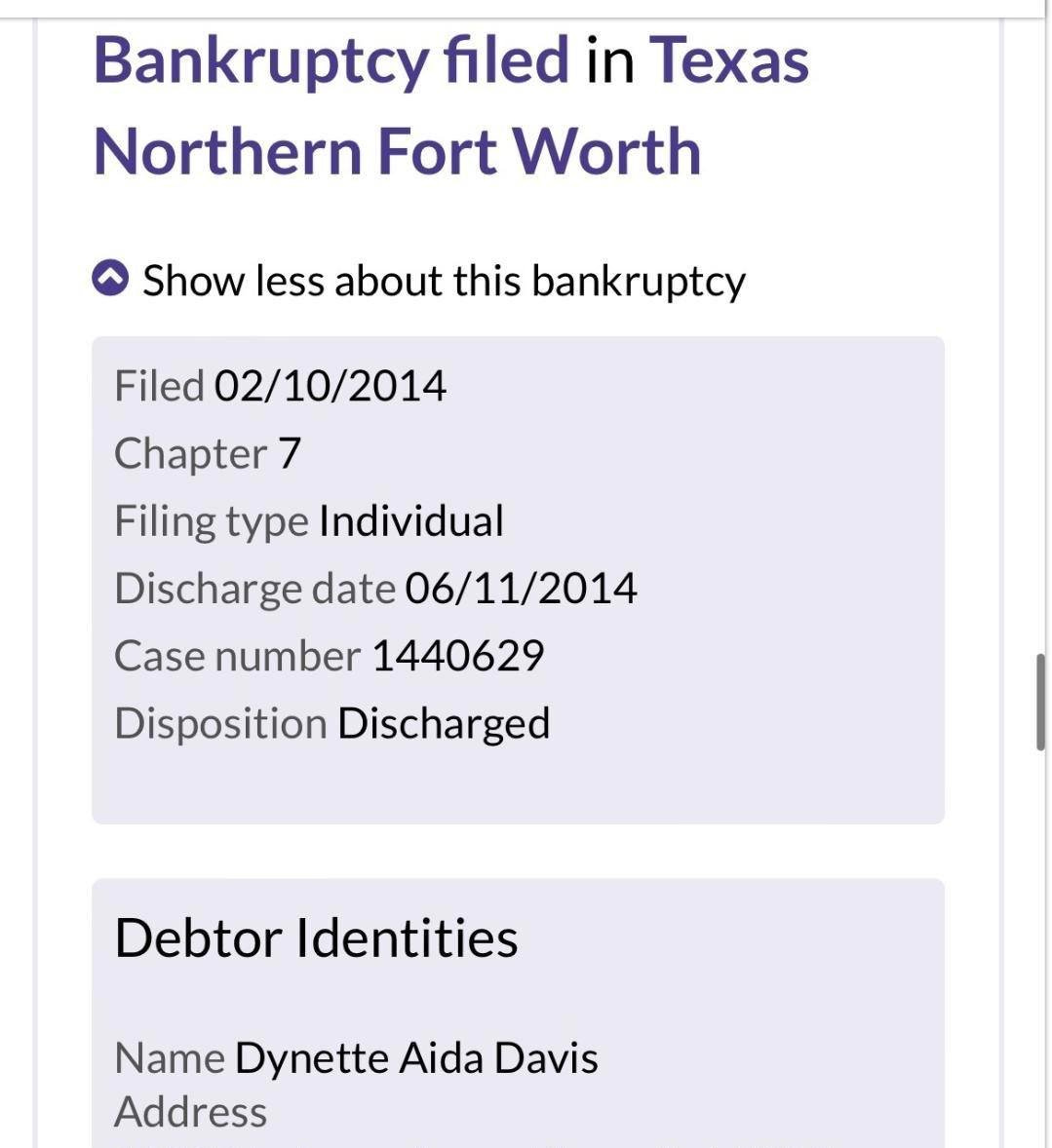Click the "Address" label under debtor name

pyautogui.click(x=190, y=1109)
